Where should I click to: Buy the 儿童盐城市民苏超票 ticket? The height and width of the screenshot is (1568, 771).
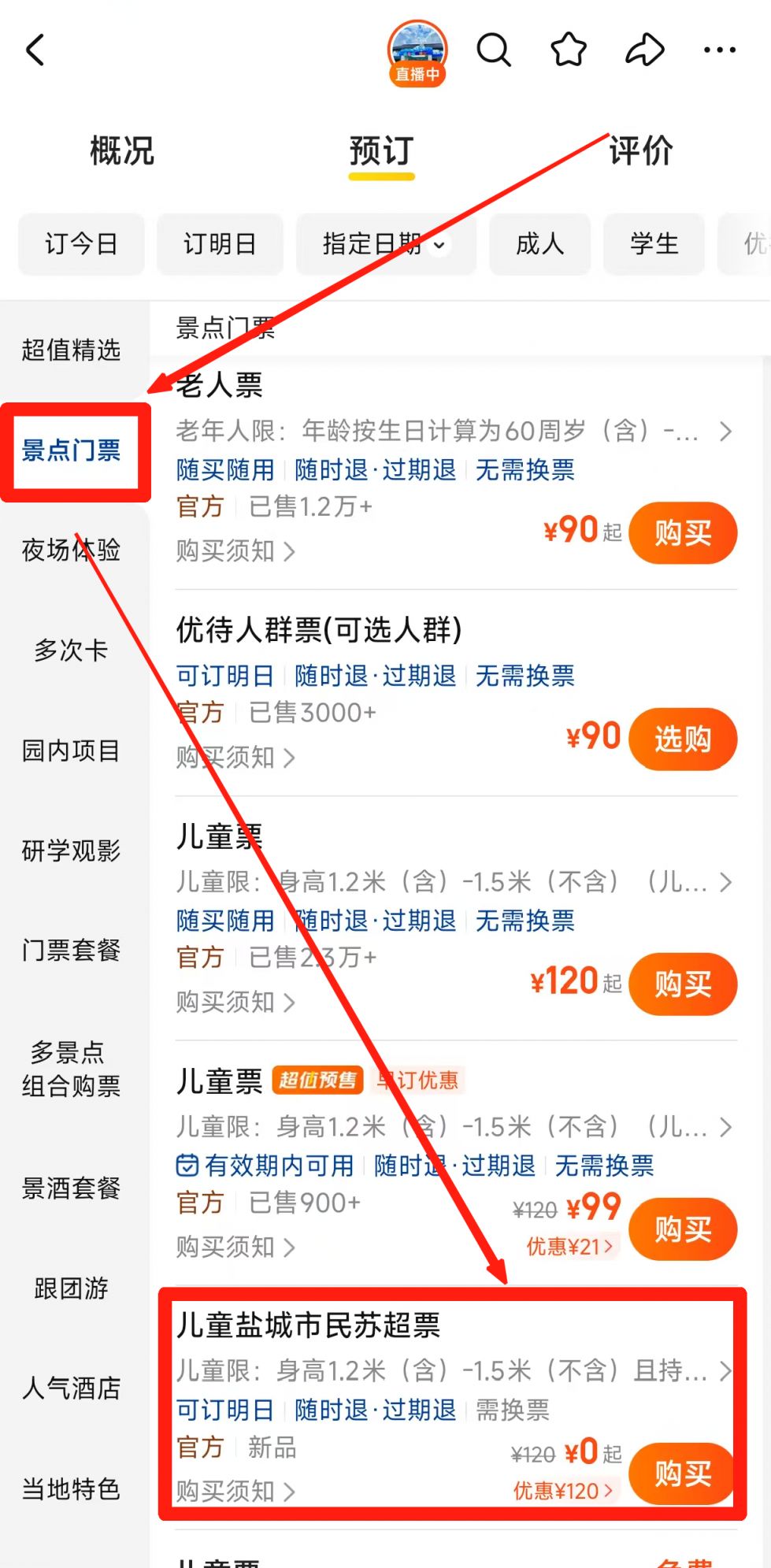[683, 1473]
